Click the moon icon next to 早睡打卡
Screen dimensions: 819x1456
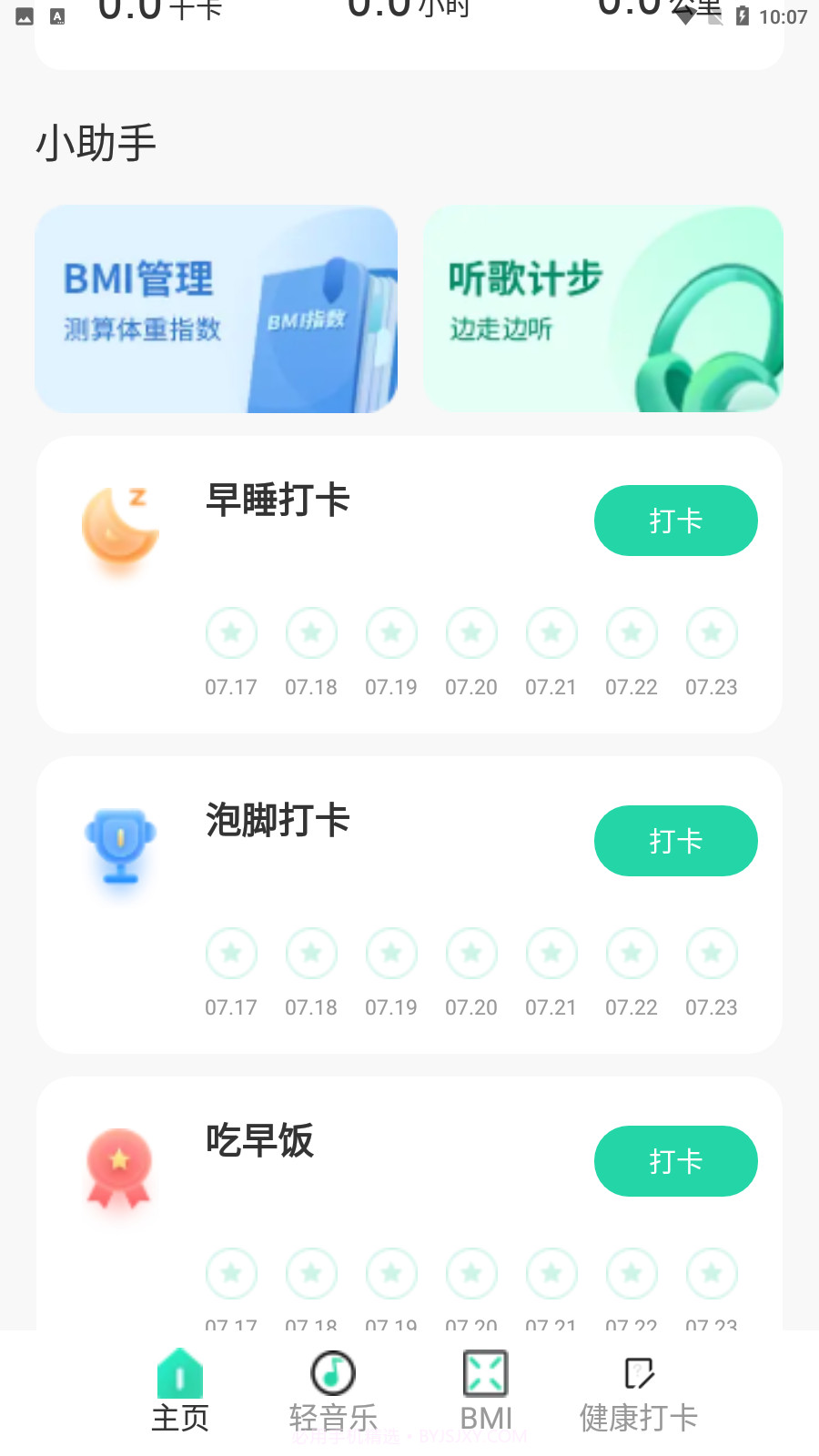pyautogui.click(x=121, y=528)
